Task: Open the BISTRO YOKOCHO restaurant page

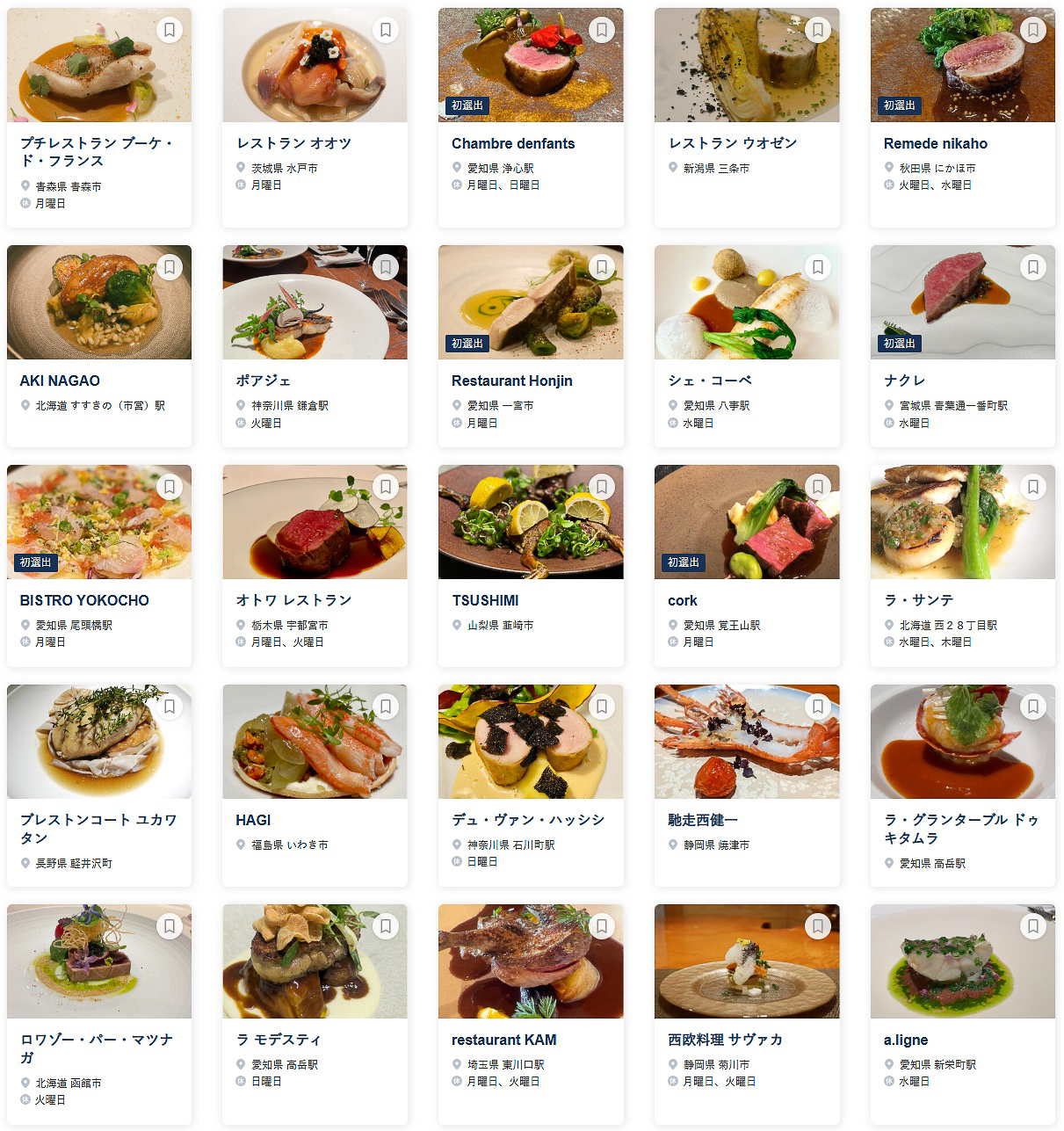Action: [x=84, y=600]
